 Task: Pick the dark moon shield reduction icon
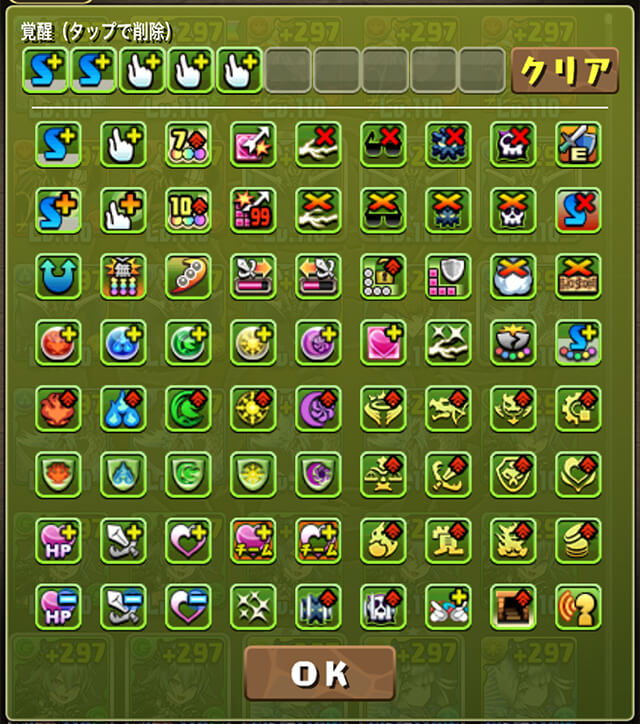pyautogui.click(x=318, y=475)
